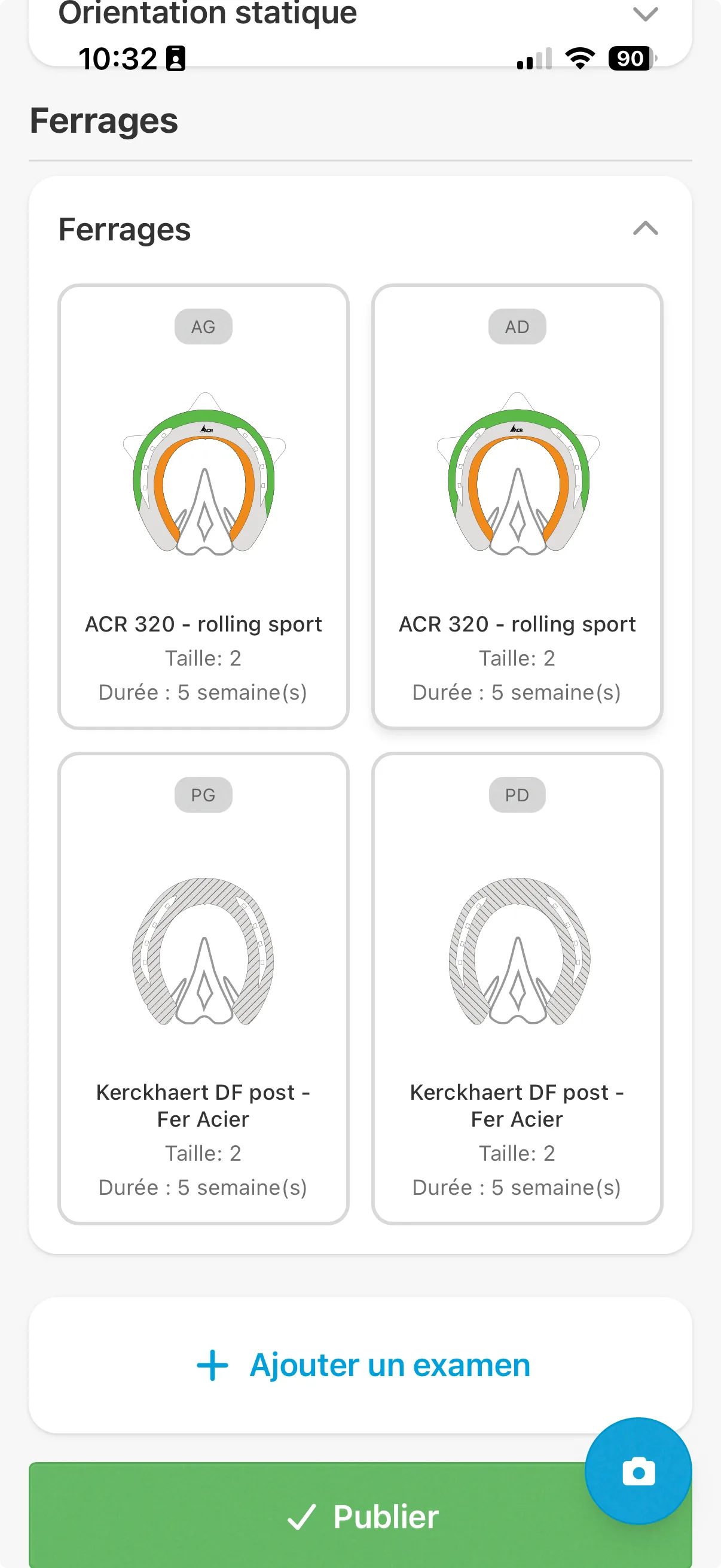This screenshot has width=721, height=1568.
Task: Open the PG Kerckhaert DF post card
Action: tap(203, 987)
